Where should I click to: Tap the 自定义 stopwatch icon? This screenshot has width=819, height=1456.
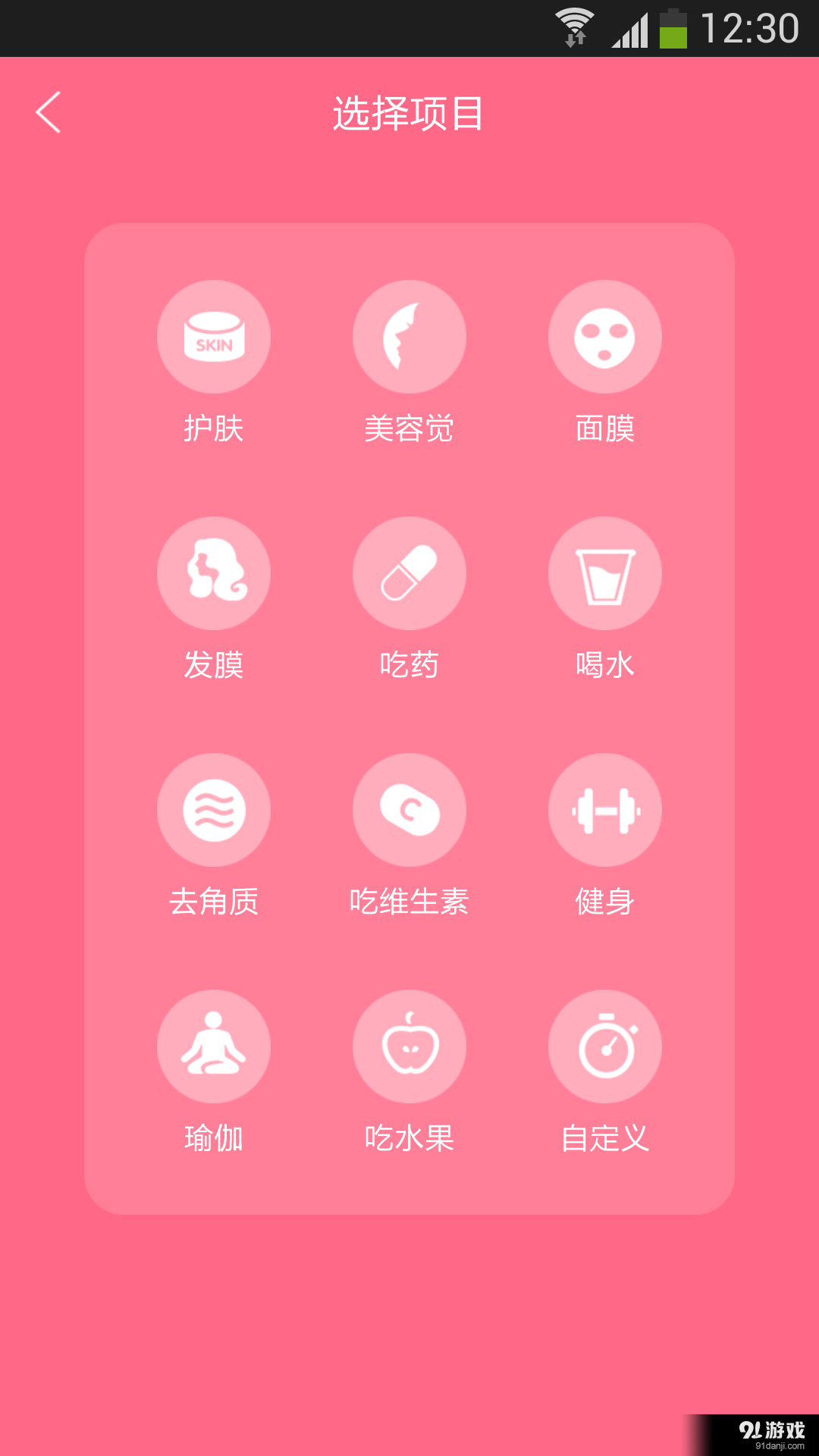604,1046
